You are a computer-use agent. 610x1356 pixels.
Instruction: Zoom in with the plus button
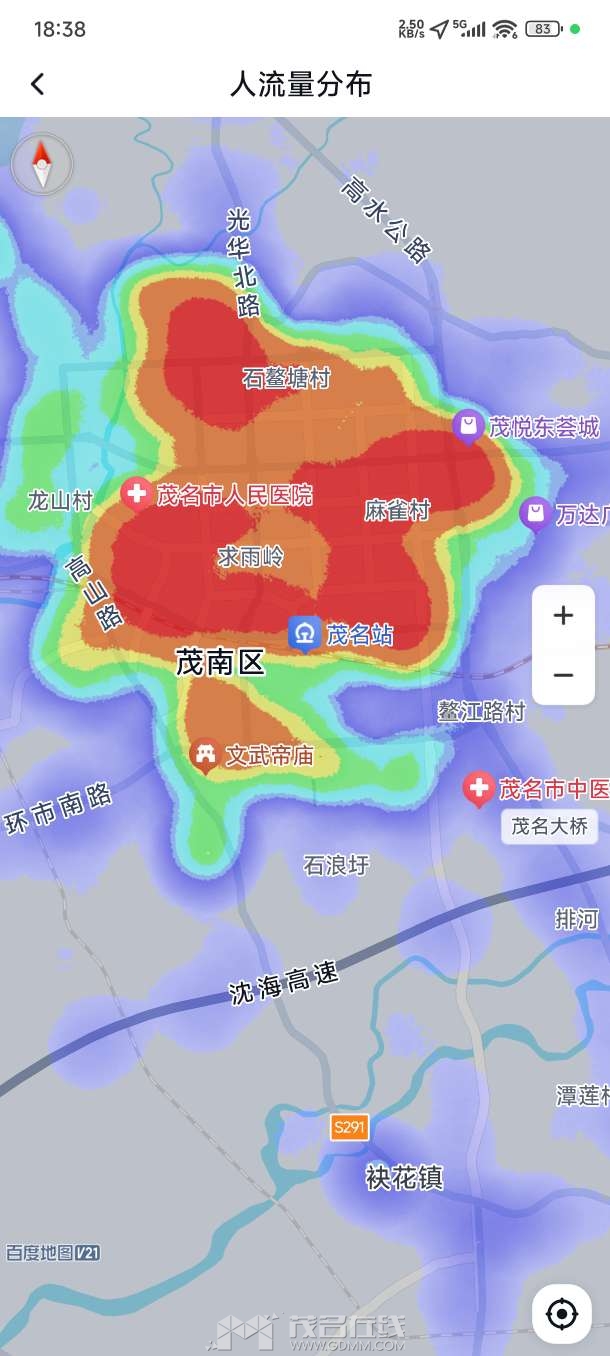(563, 616)
